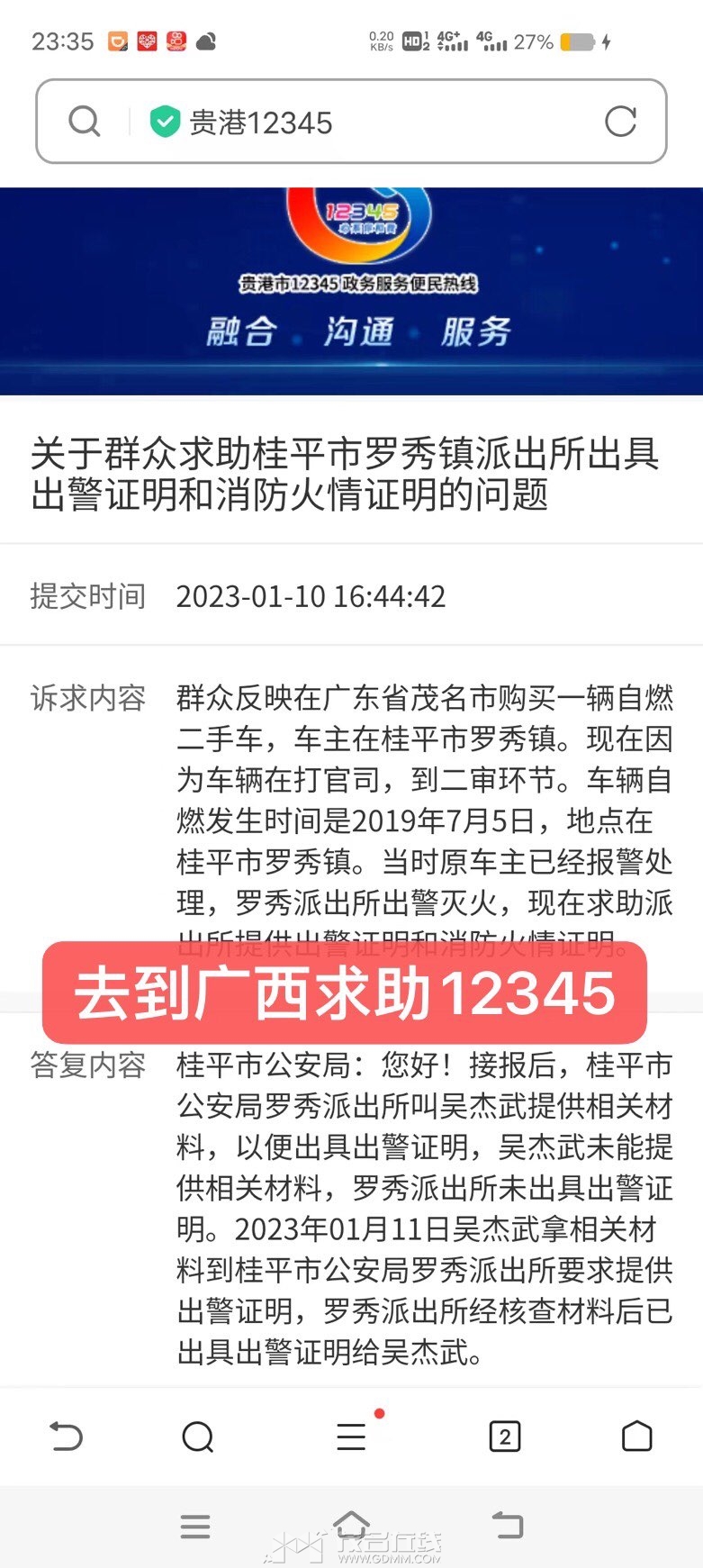Image resolution: width=703 pixels, height=1568 pixels.
Task: Open the browser menu
Action: click(x=351, y=1437)
